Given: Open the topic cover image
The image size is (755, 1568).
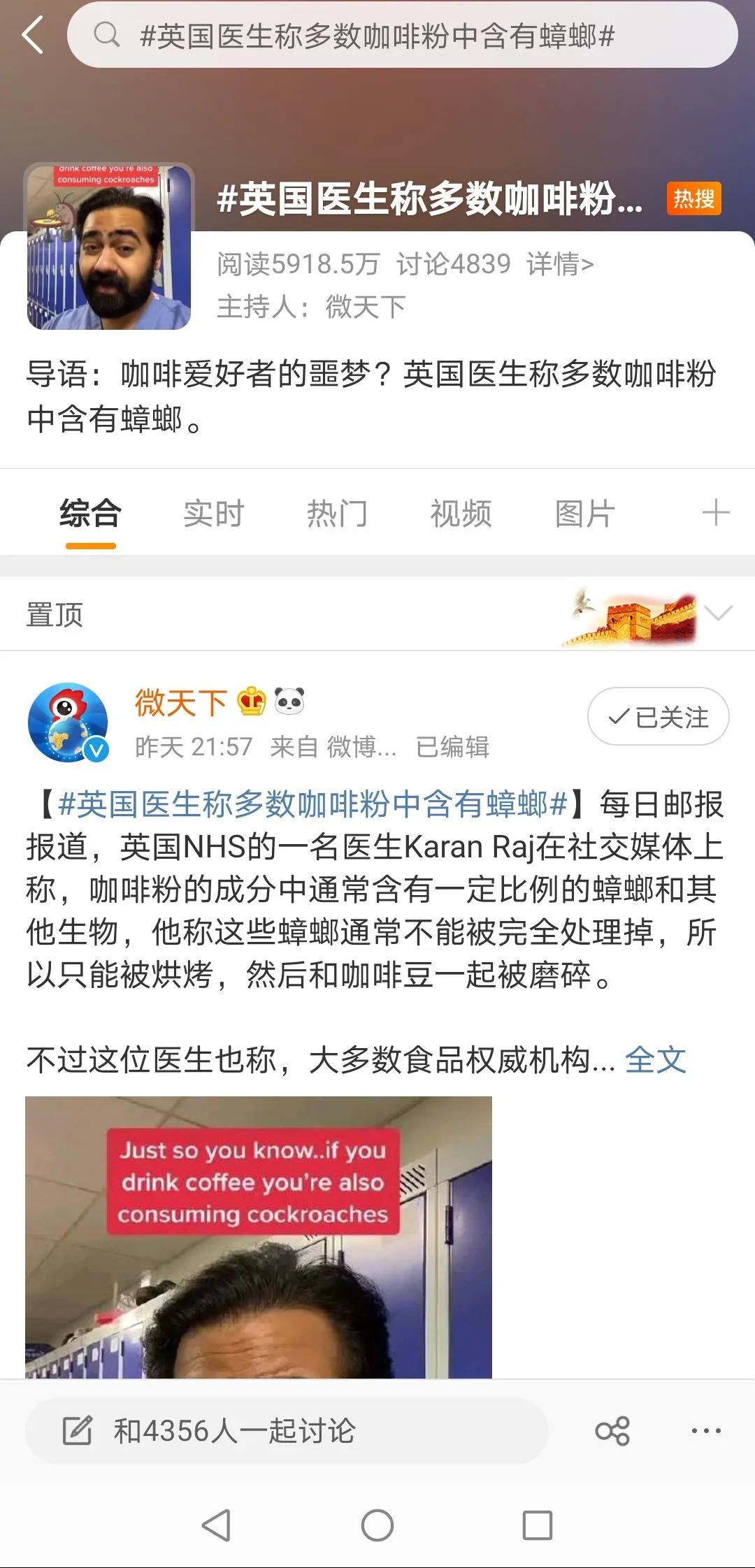Looking at the screenshot, I should 109,246.
